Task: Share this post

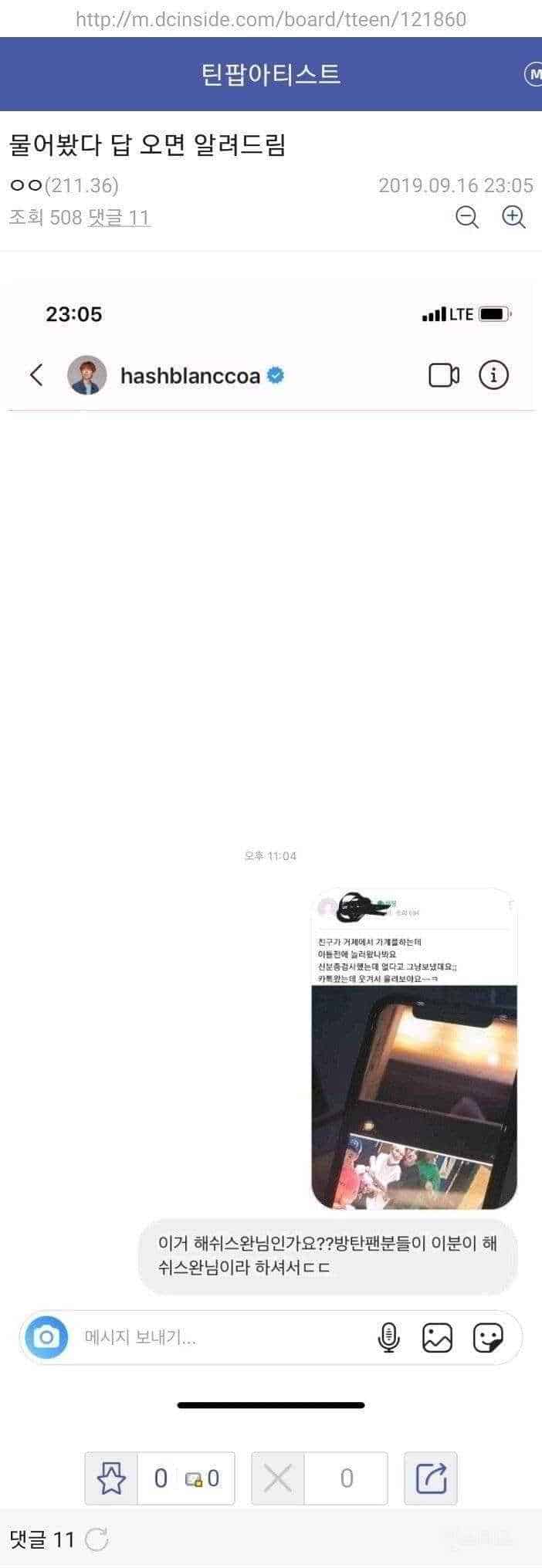Action: 431,1478
